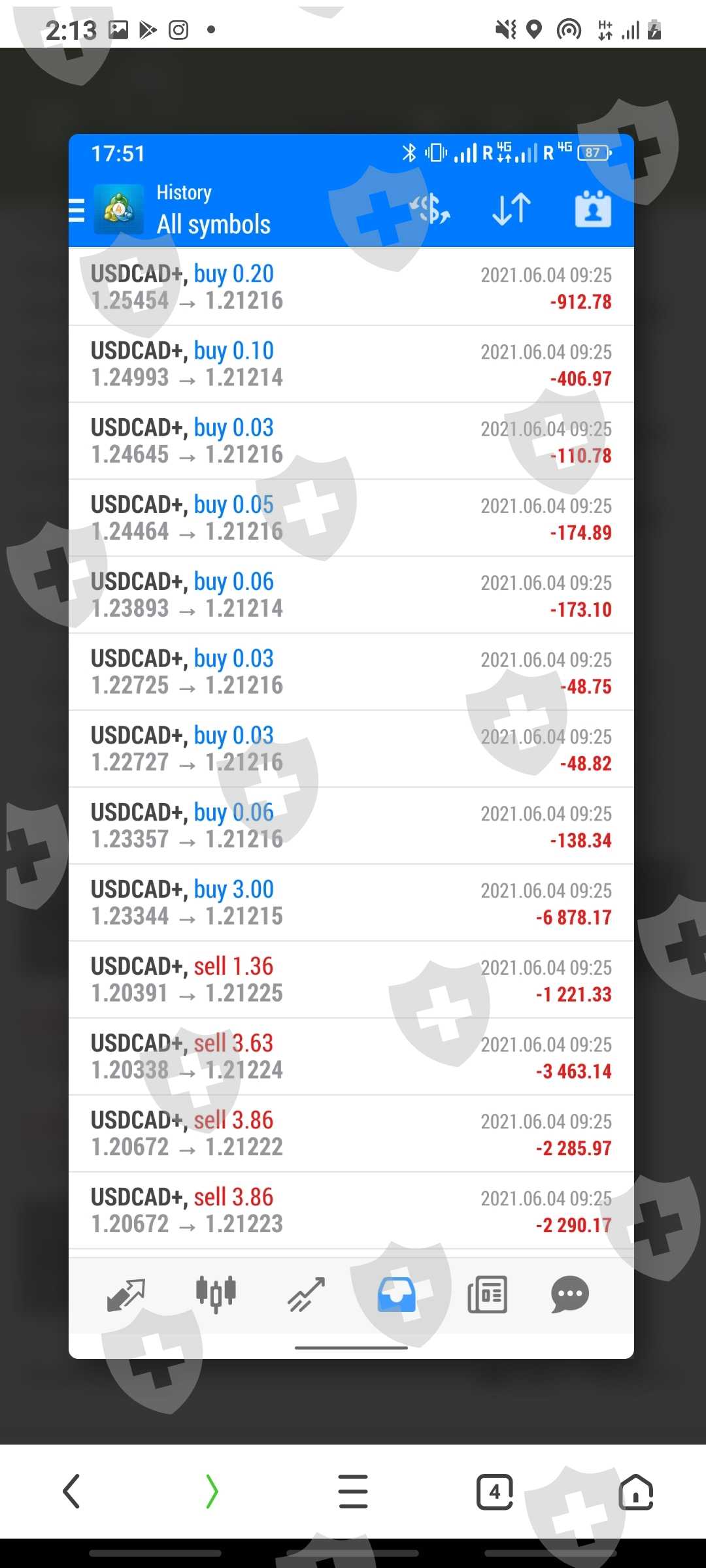The image size is (706, 1568).
Task: Go forward with the green arrow
Action: coord(212,1491)
